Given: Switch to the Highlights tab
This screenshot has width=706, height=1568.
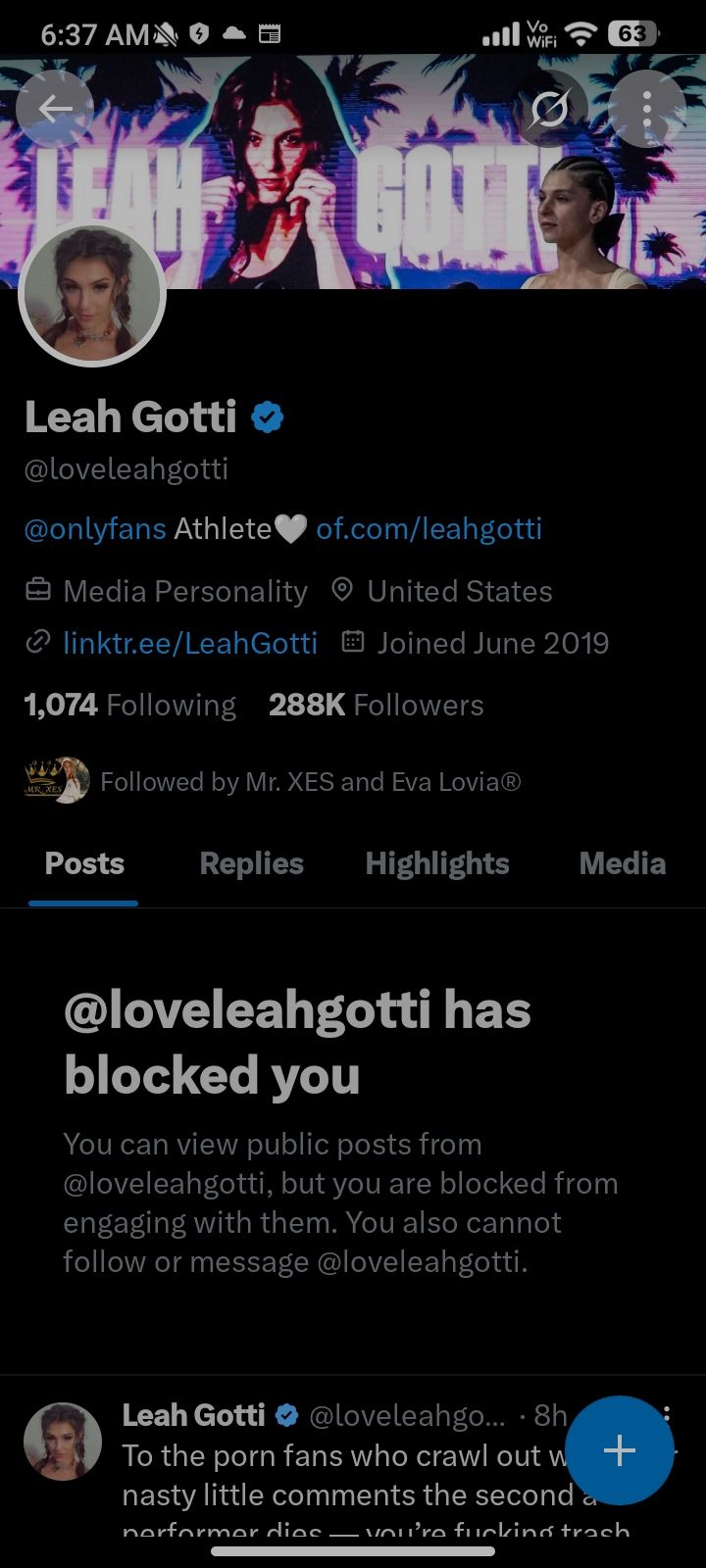Looking at the screenshot, I should tap(437, 863).
